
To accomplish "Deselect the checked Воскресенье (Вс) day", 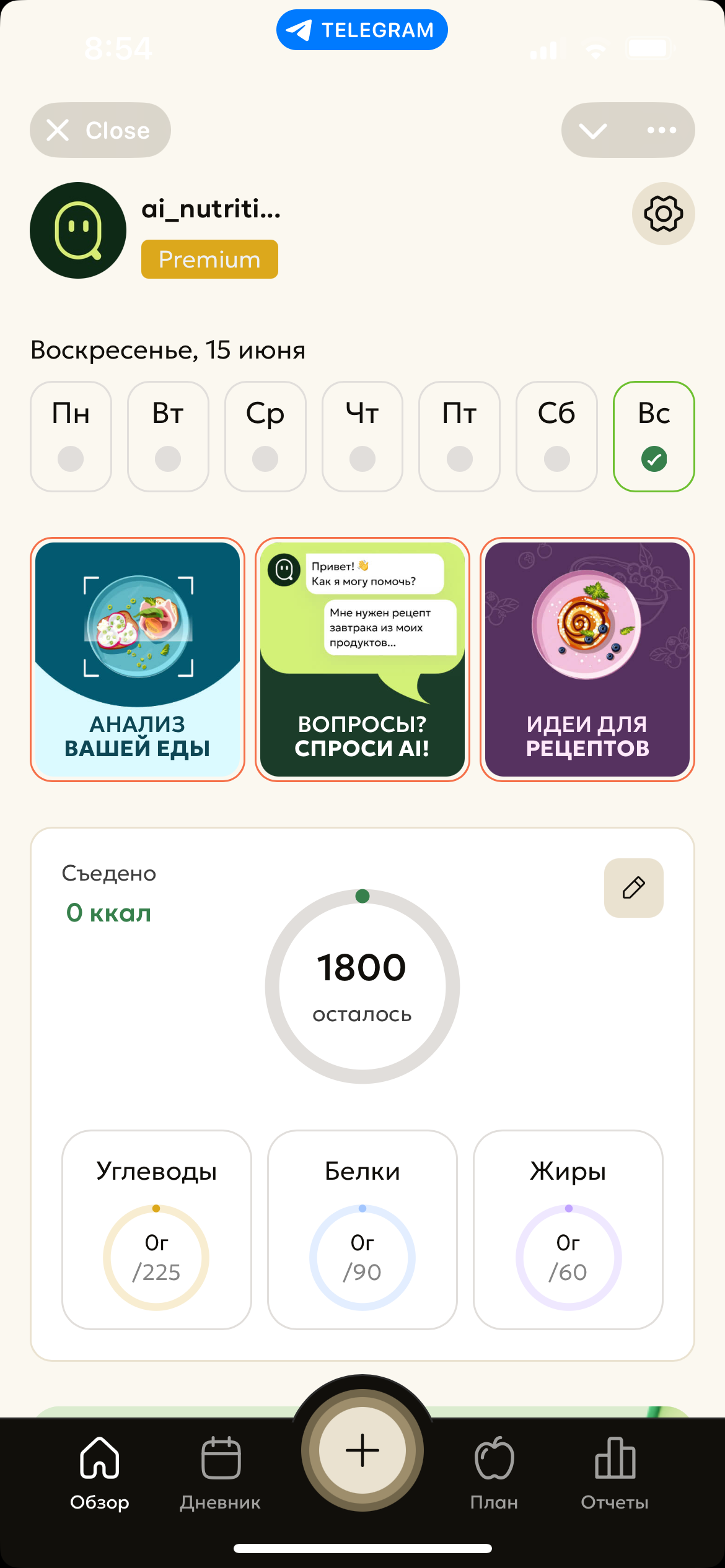I will coord(654,435).
